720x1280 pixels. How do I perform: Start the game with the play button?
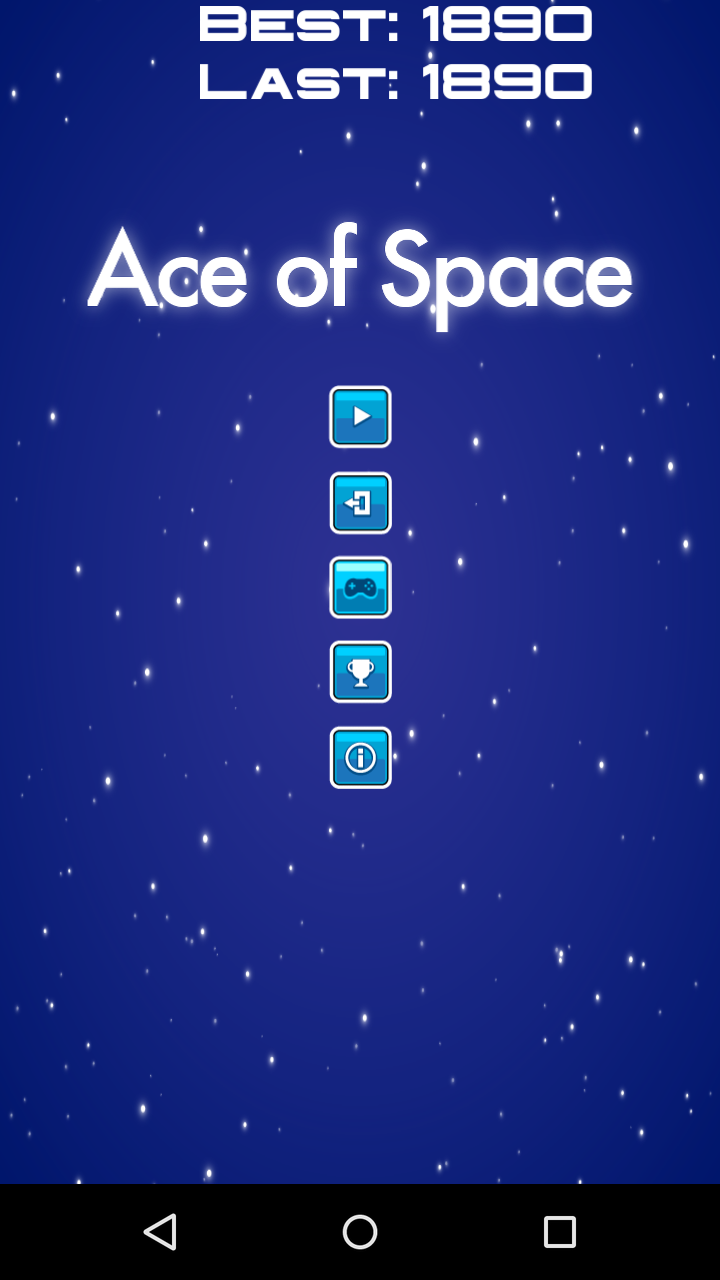(360, 417)
